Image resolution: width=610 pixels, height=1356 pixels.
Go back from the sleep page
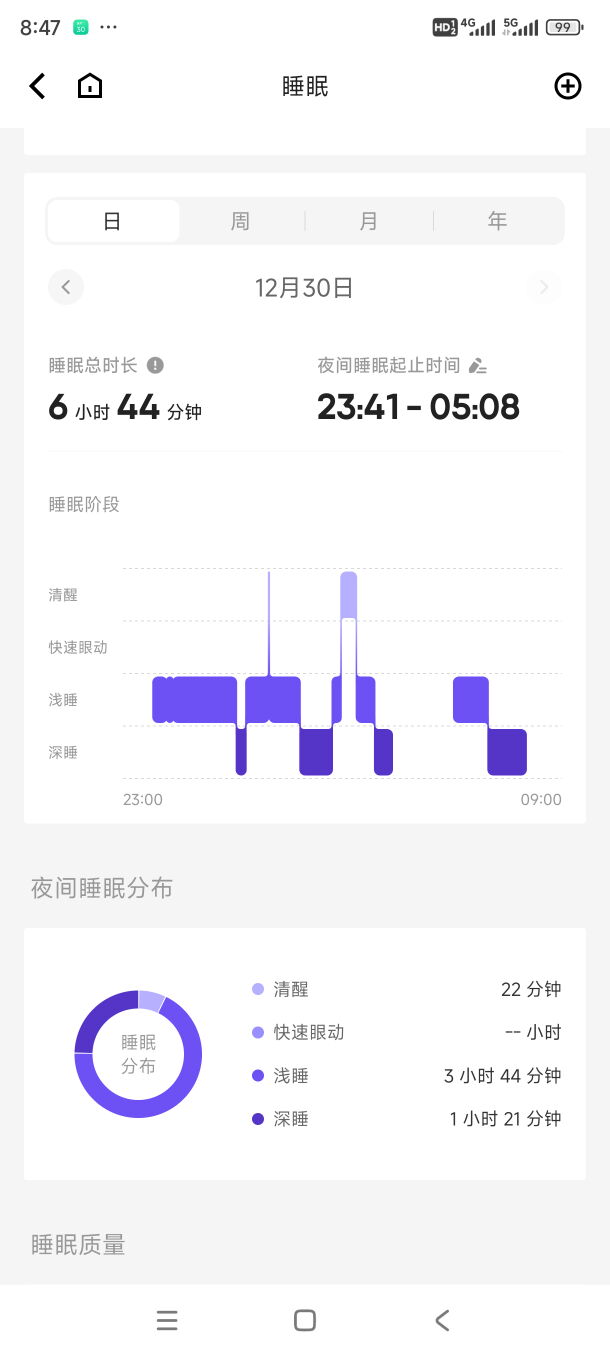point(37,87)
